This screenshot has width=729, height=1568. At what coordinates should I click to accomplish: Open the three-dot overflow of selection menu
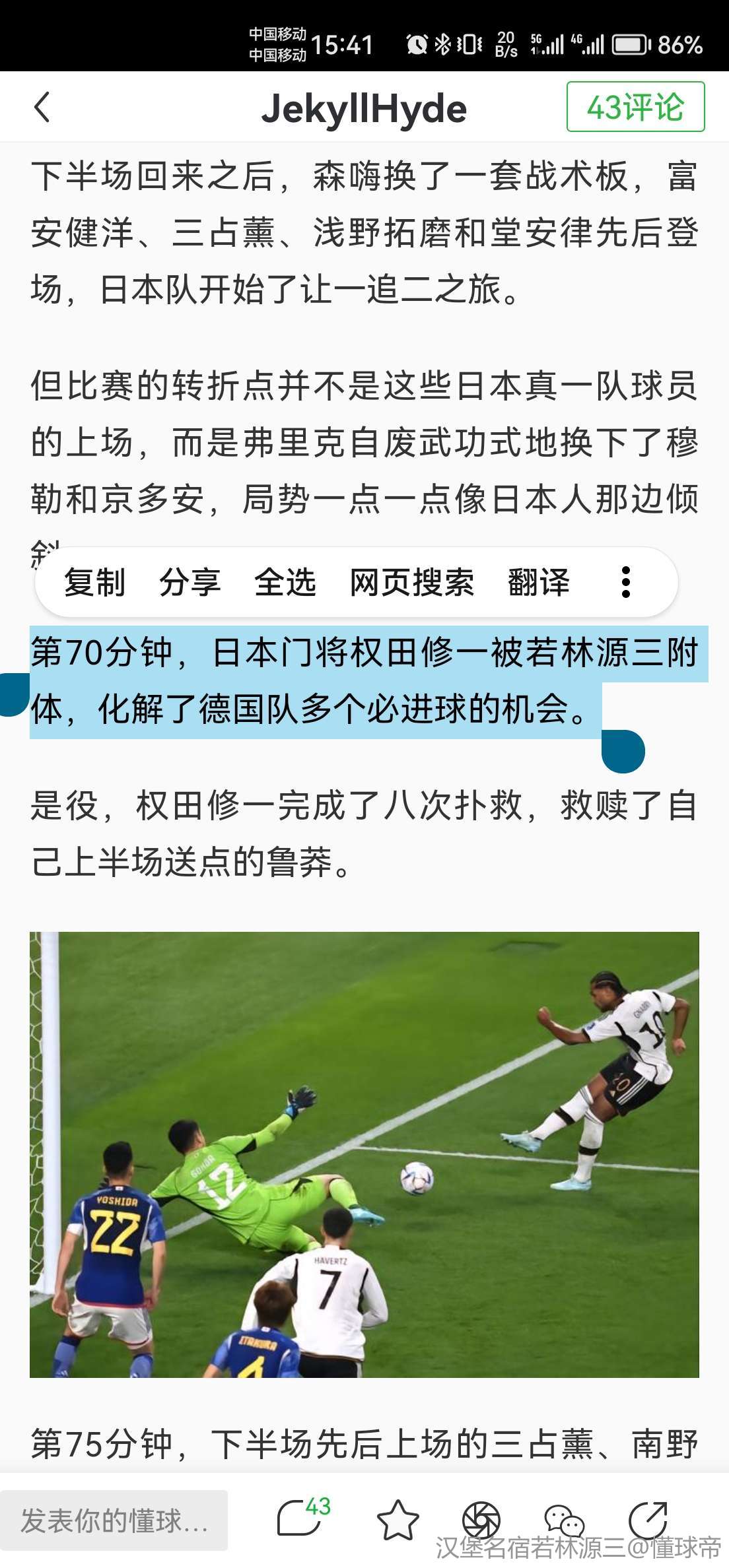tap(625, 583)
